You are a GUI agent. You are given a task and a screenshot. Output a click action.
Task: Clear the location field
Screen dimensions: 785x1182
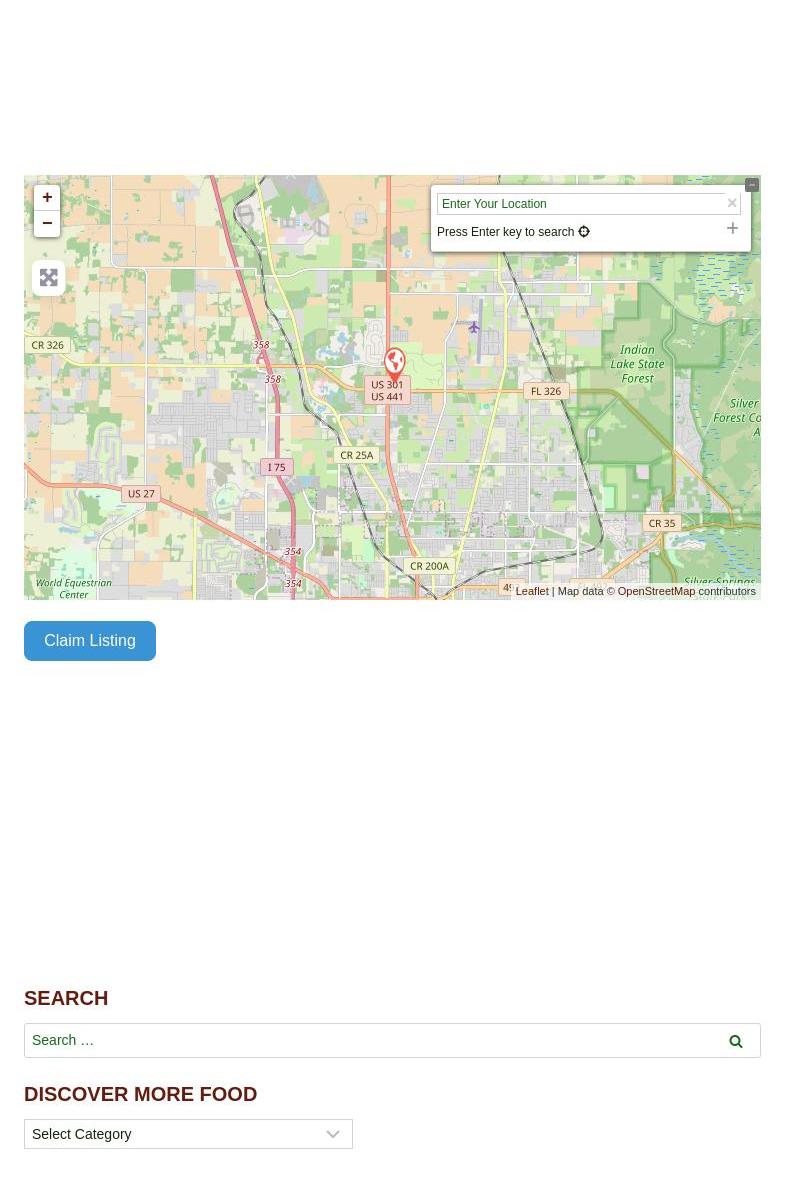732,204
